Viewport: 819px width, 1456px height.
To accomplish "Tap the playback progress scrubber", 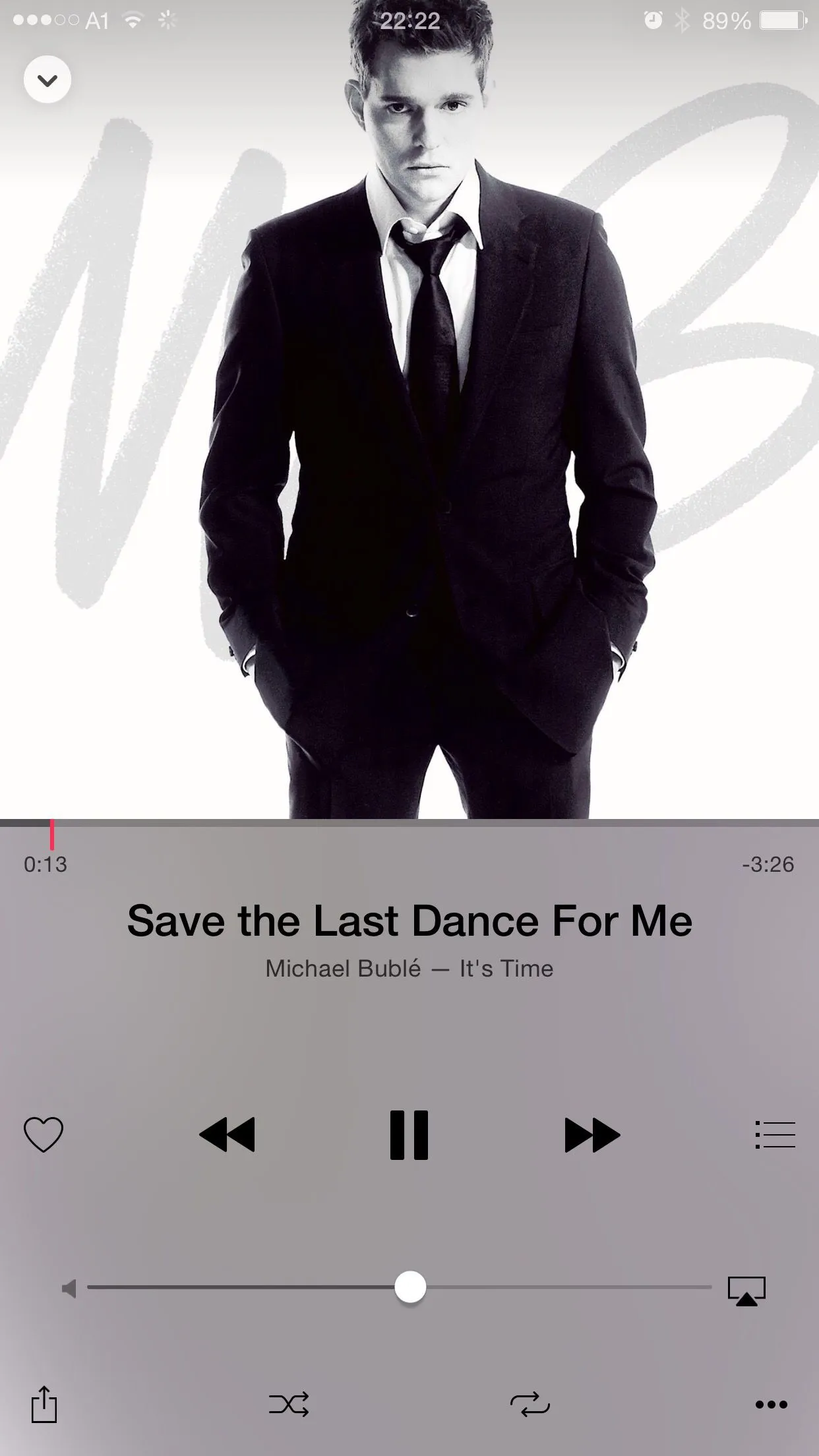I will coord(52,834).
